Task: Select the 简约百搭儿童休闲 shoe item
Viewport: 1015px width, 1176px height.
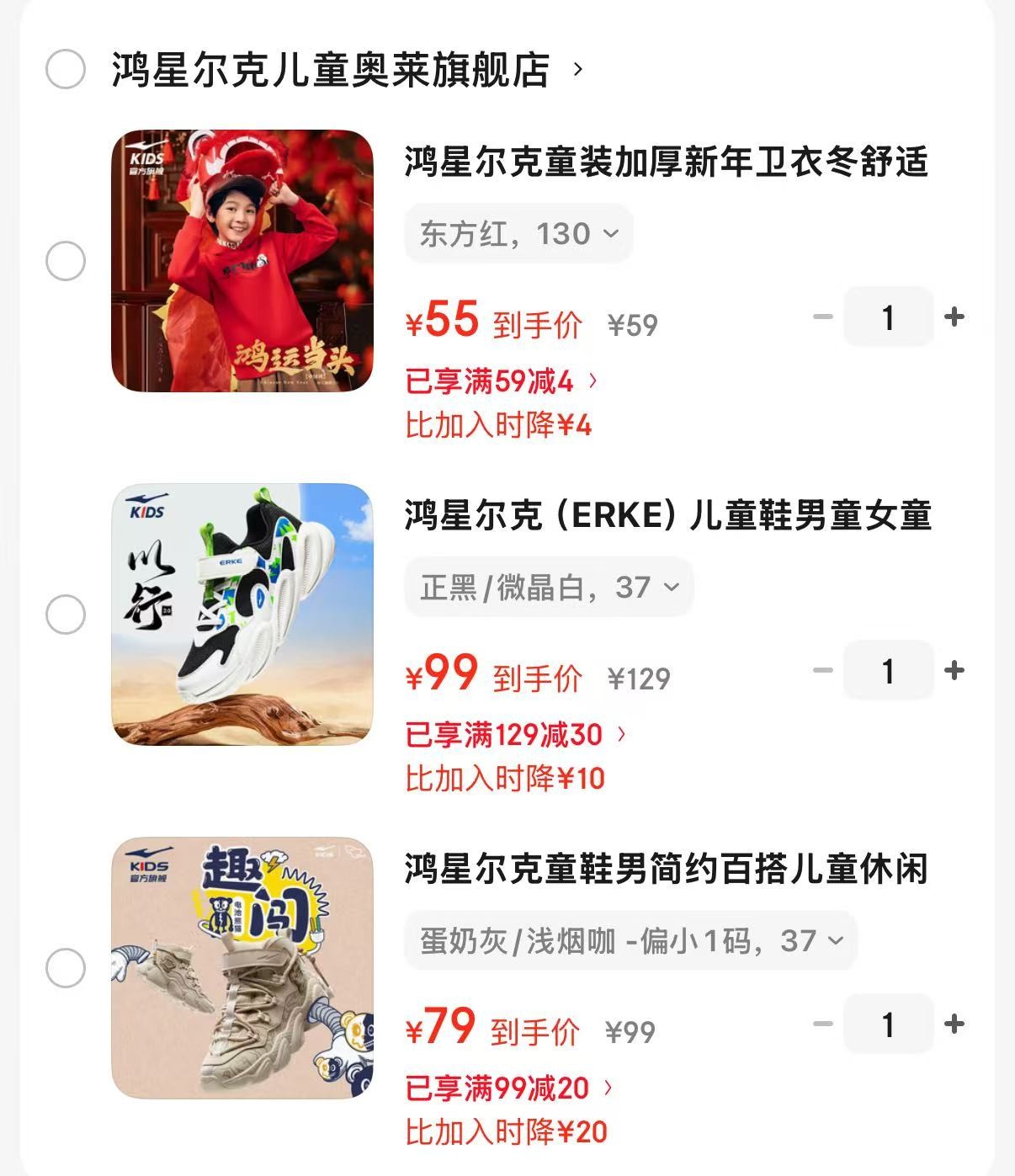Action: click(66, 968)
